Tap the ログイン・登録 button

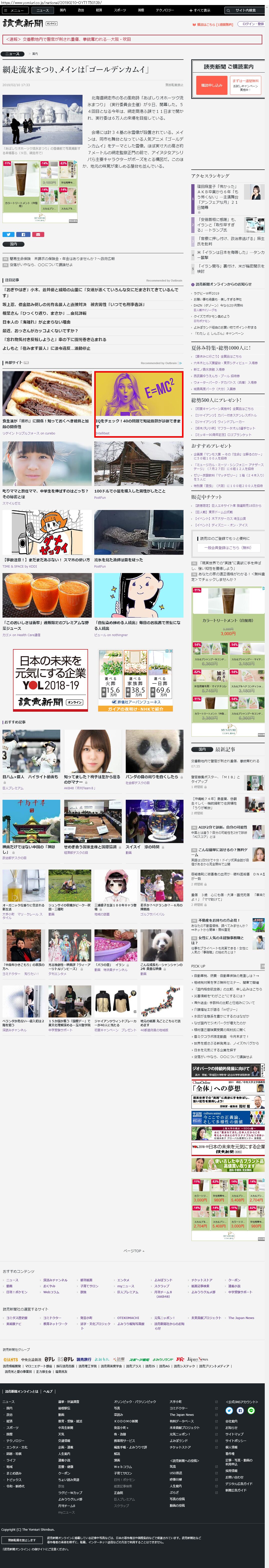(252, 24)
